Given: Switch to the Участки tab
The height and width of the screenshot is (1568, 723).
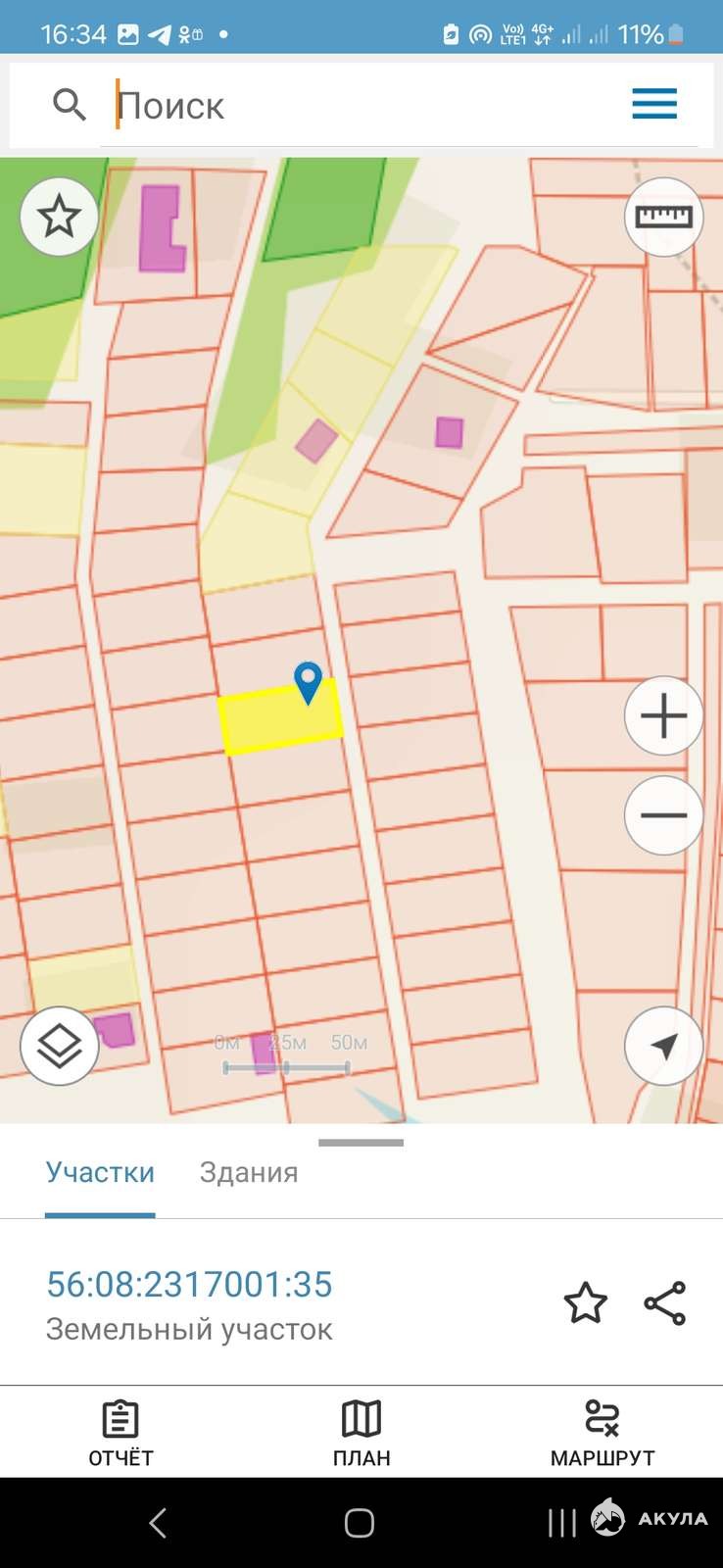Looking at the screenshot, I should [100, 1173].
